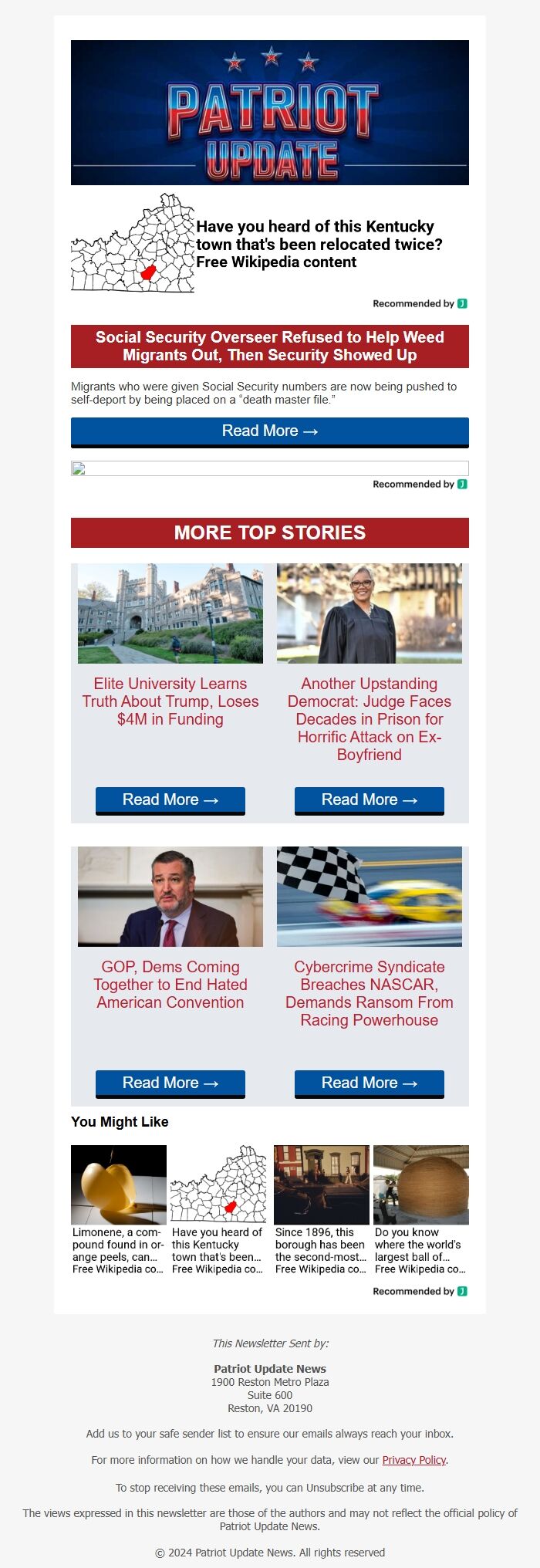
Task: Tap Read More under the GOP, Dems story
Action: [170, 1083]
